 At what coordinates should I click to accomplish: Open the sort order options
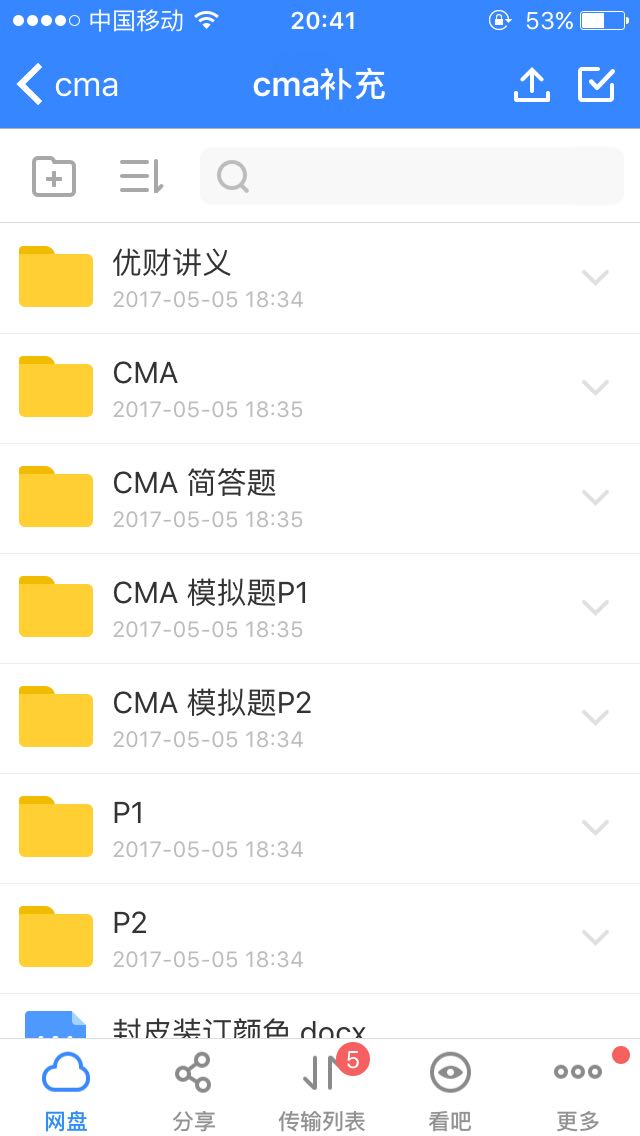coord(141,177)
